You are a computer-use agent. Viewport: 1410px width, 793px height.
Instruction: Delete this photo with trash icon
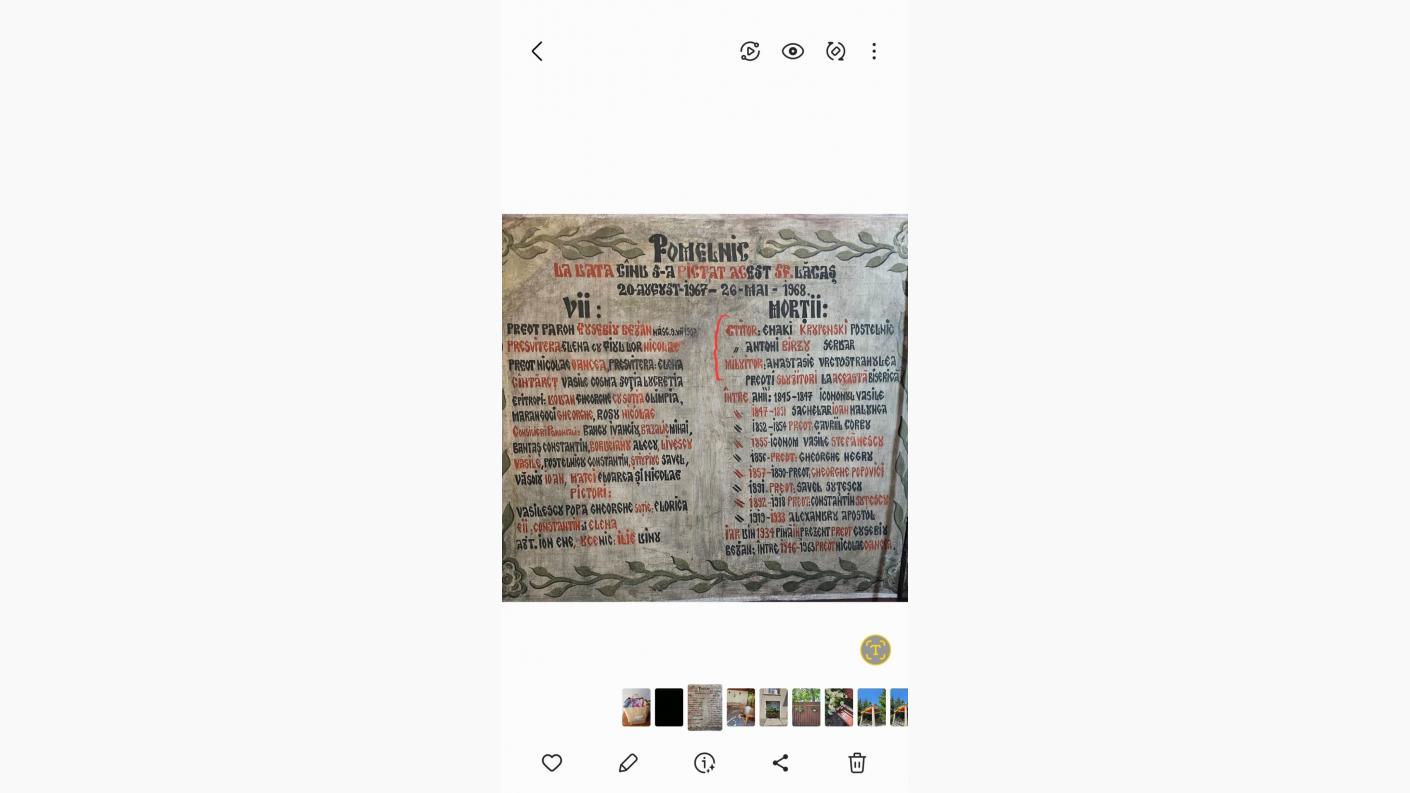tap(857, 763)
